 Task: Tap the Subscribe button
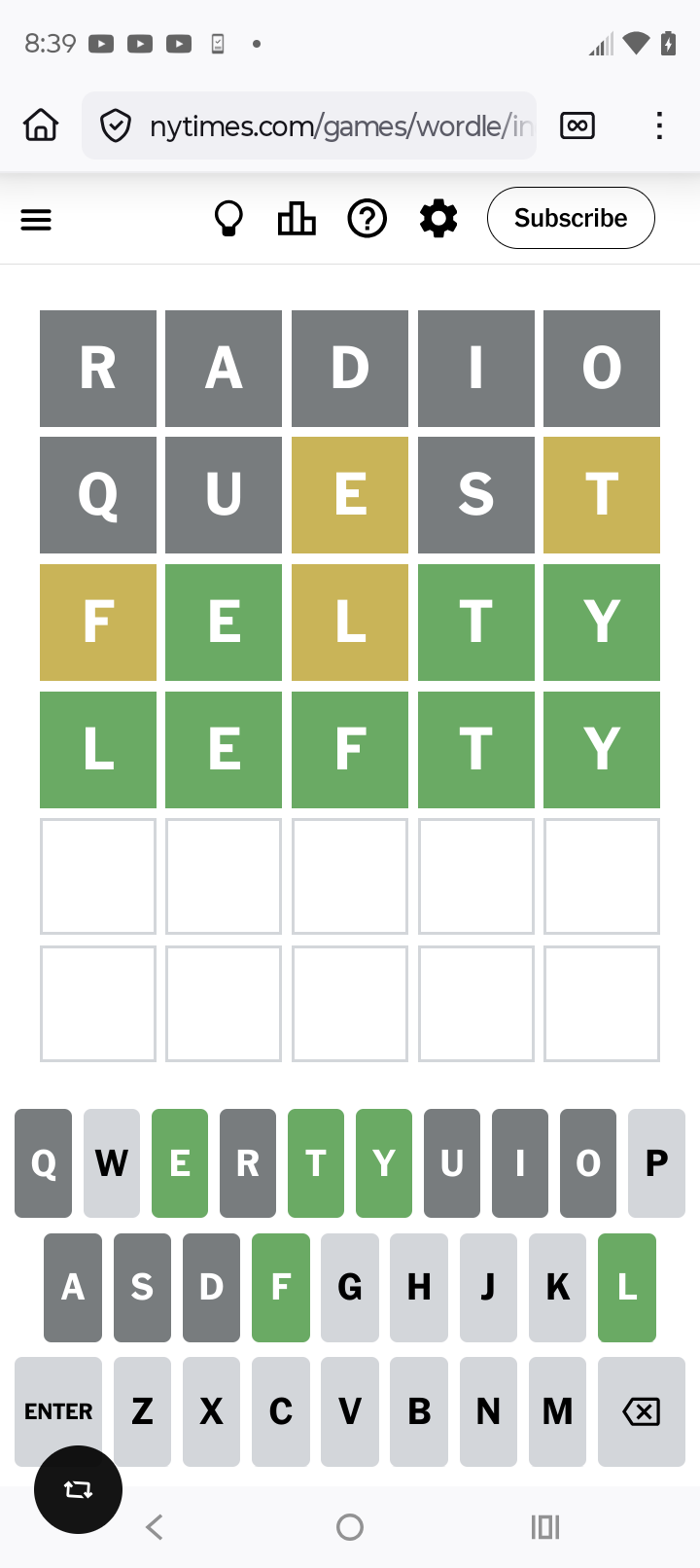(x=571, y=218)
